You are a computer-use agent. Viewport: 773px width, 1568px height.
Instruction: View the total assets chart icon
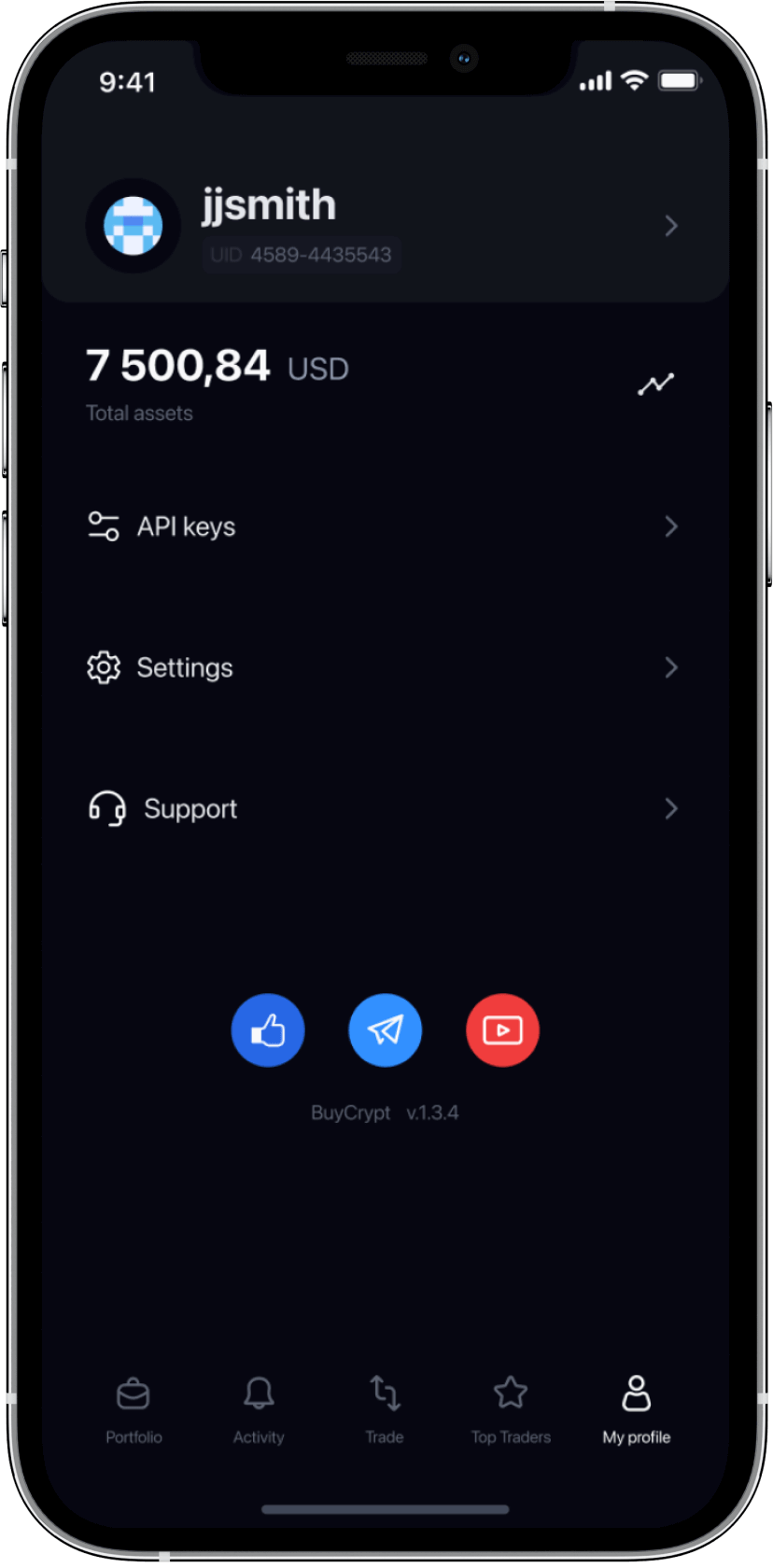pos(655,384)
